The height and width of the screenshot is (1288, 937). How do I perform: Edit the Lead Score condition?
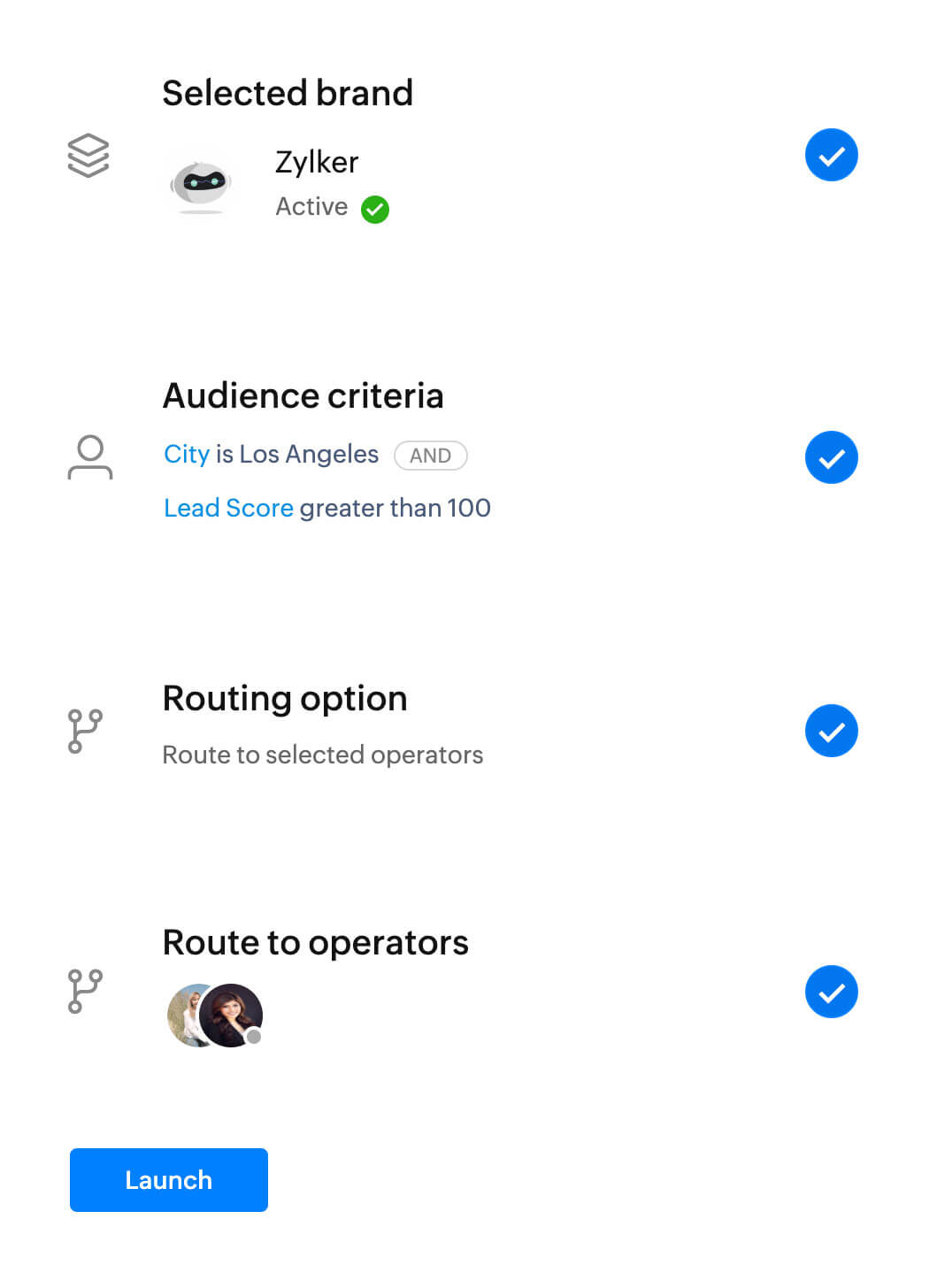click(227, 508)
